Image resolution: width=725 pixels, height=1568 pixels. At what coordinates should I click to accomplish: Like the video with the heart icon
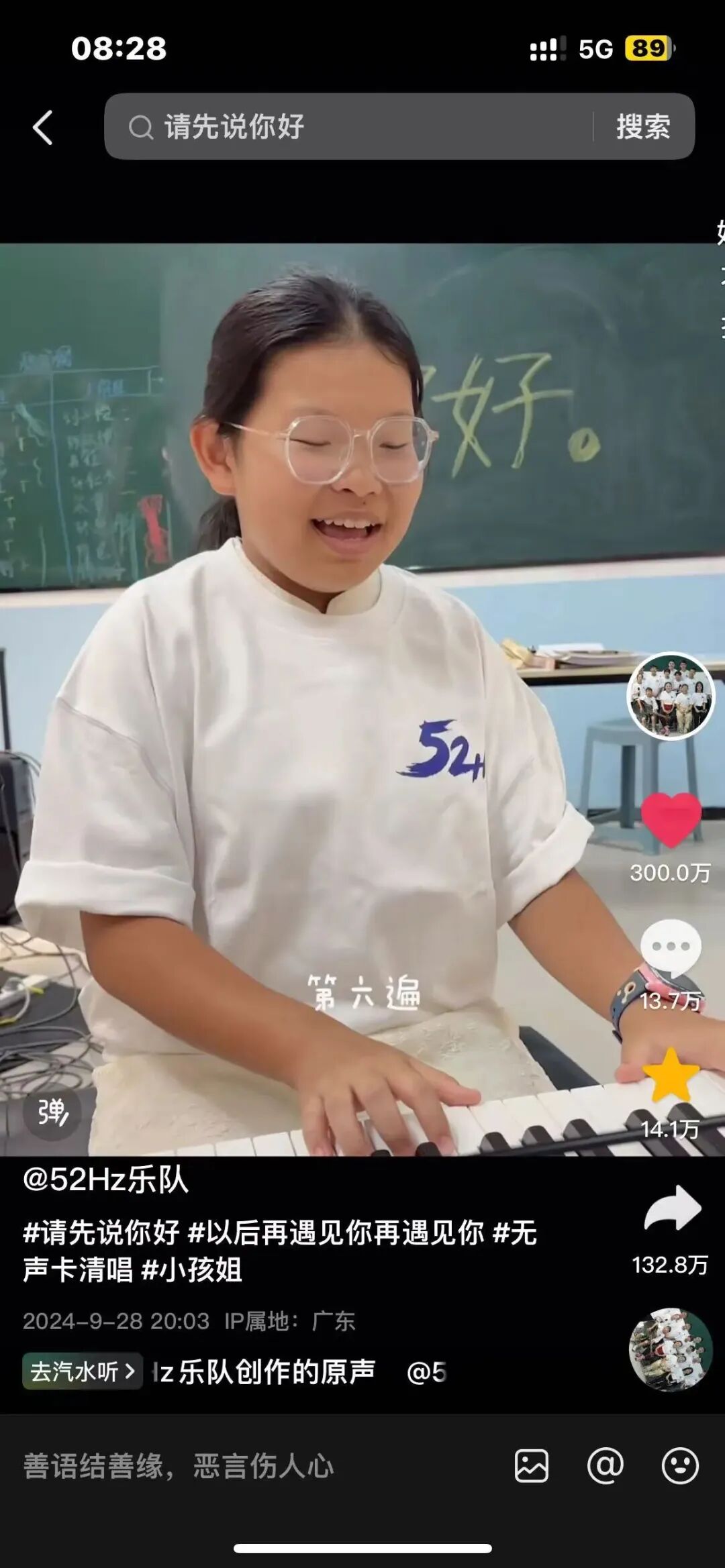[671, 819]
